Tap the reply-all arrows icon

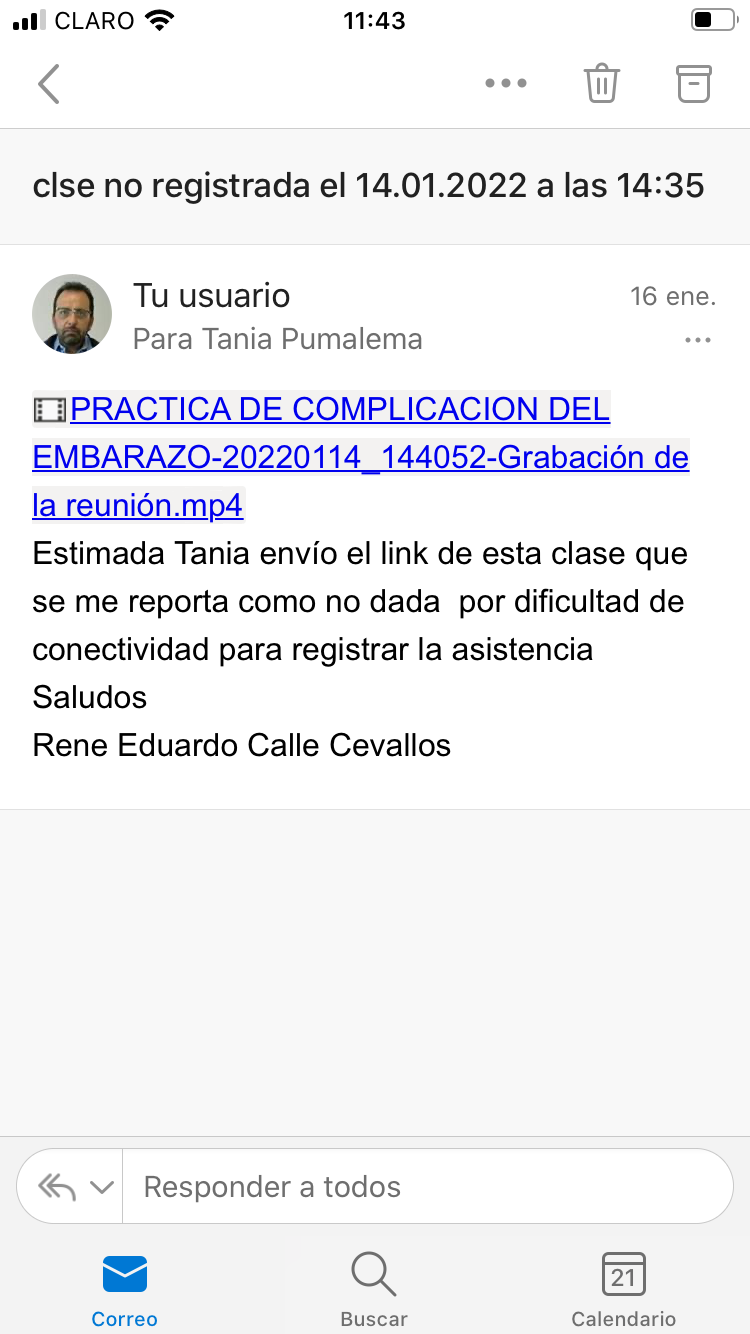tap(57, 1187)
